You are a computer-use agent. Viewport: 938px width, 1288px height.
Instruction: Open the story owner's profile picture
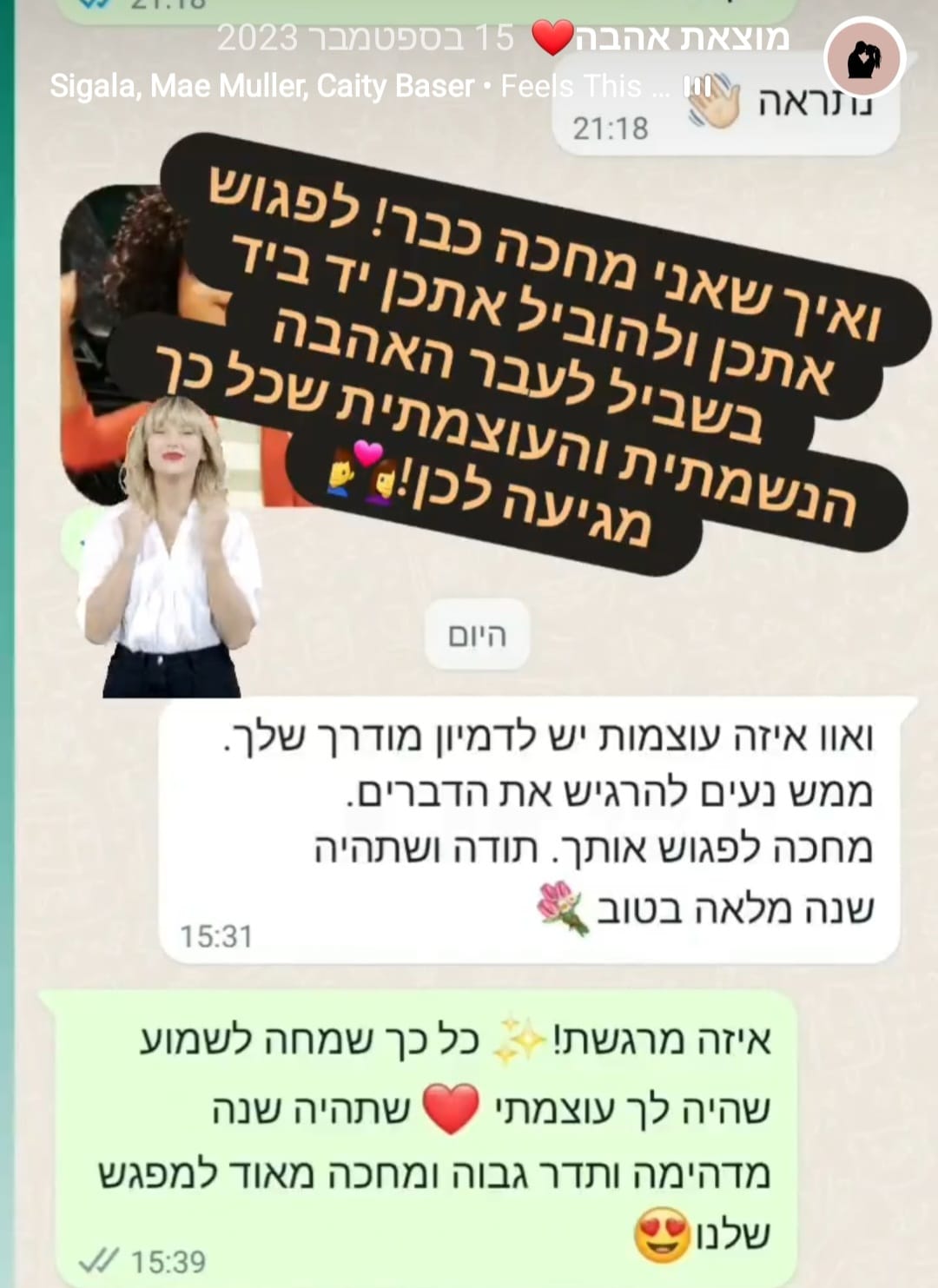coord(864,58)
